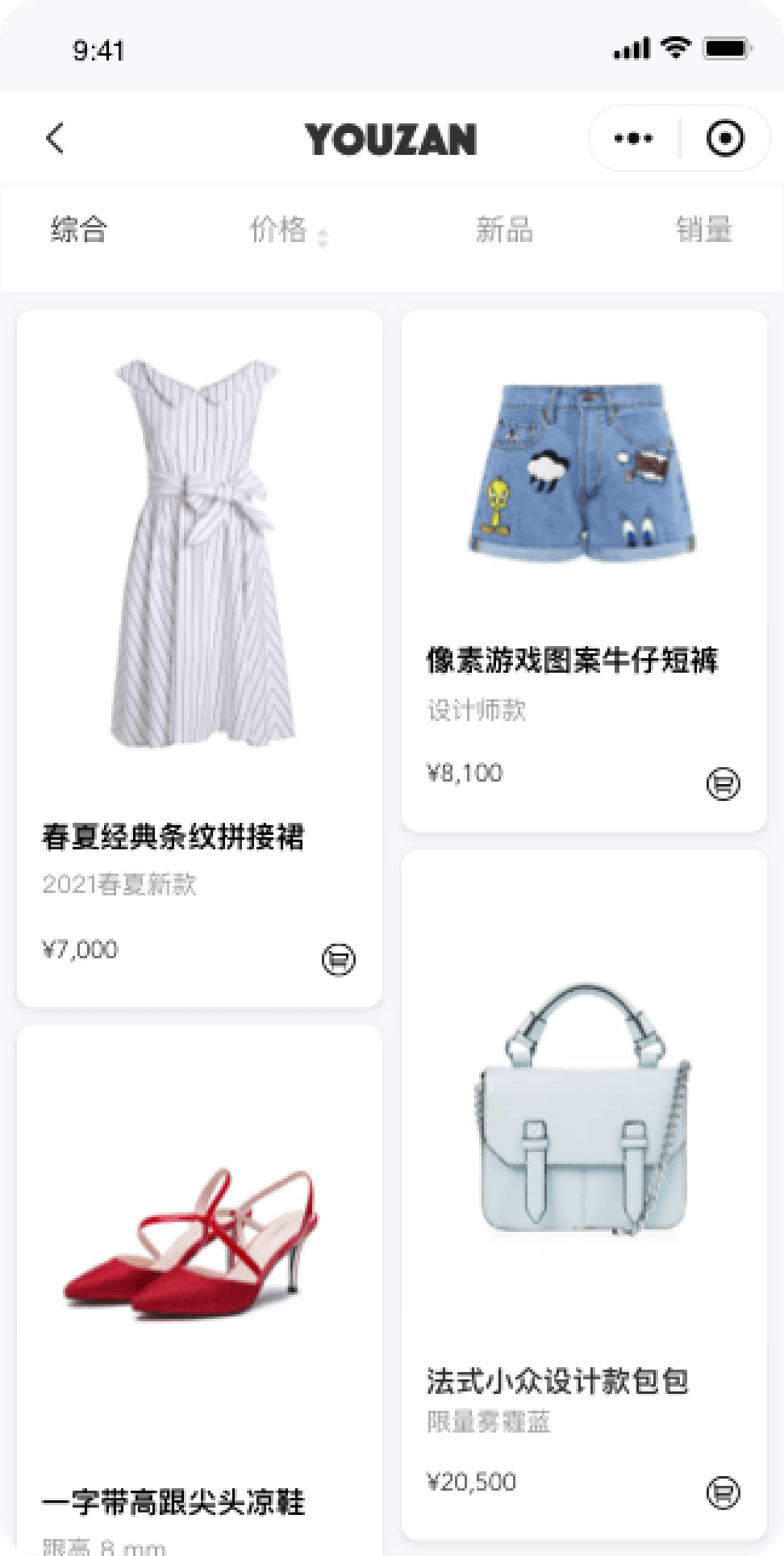Switch sorting to 新品
Image resolution: width=784 pixels, height=1556 pixels.
coord(506,231)
